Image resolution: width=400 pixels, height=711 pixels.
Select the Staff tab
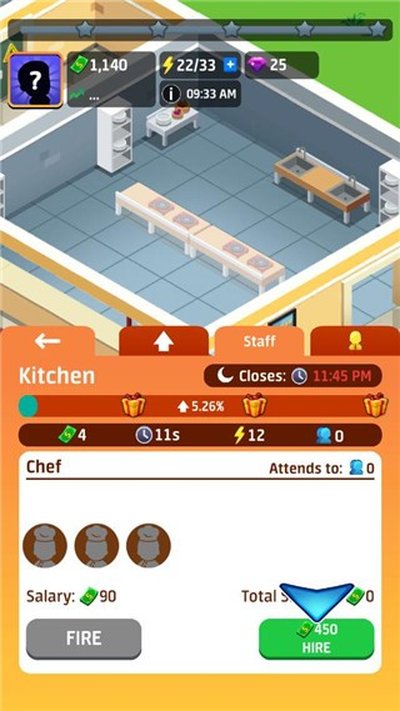pos(259,341)
